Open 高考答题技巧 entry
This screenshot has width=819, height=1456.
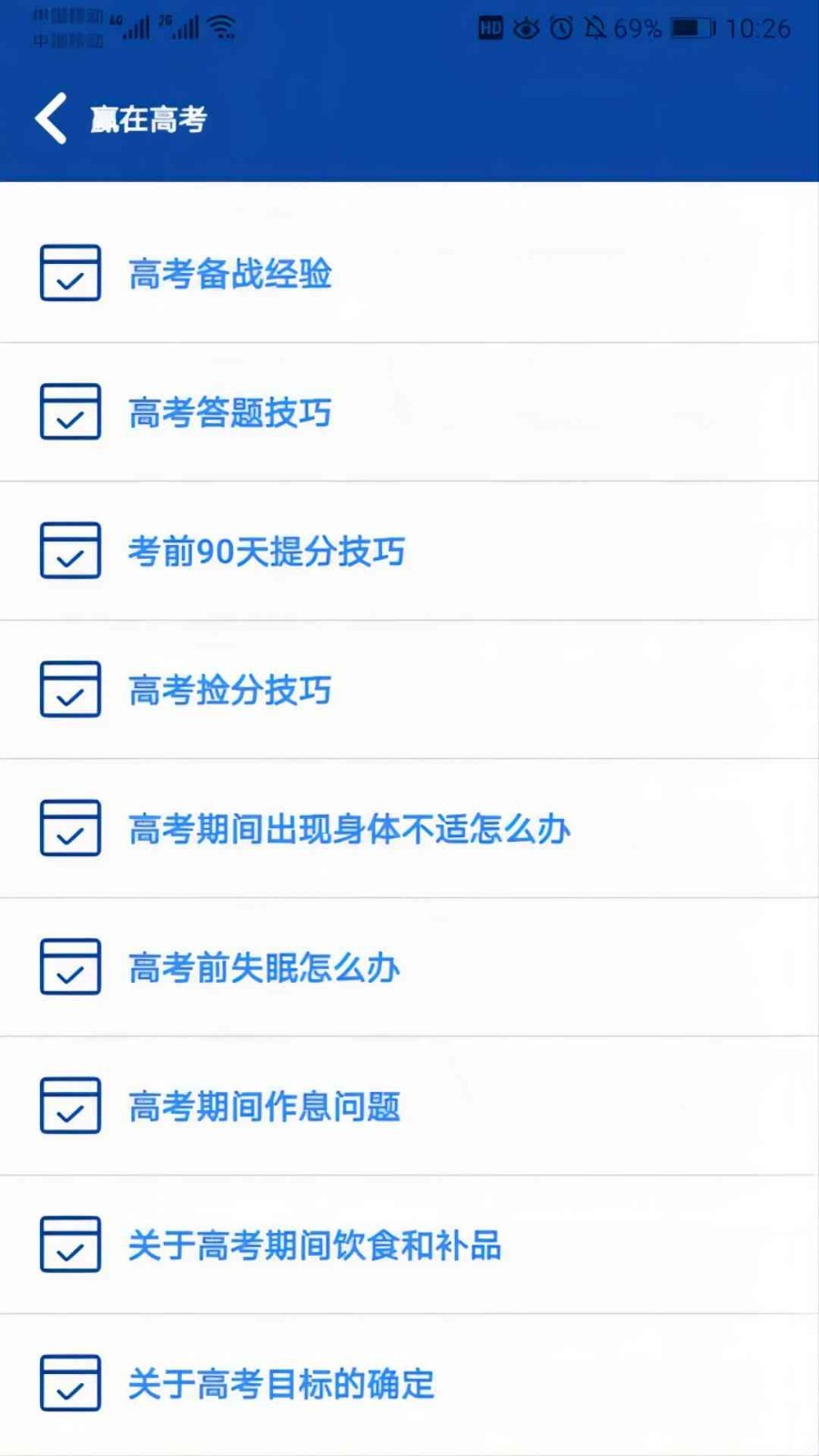[409, 412]
